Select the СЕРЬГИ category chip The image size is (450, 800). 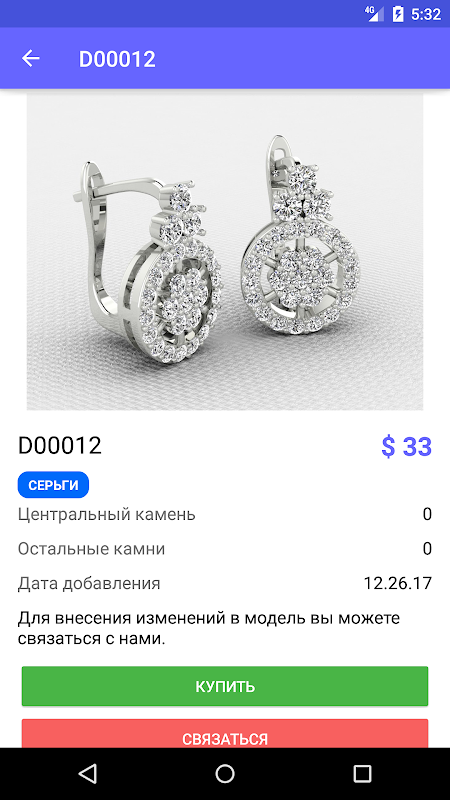click(54, 485)
